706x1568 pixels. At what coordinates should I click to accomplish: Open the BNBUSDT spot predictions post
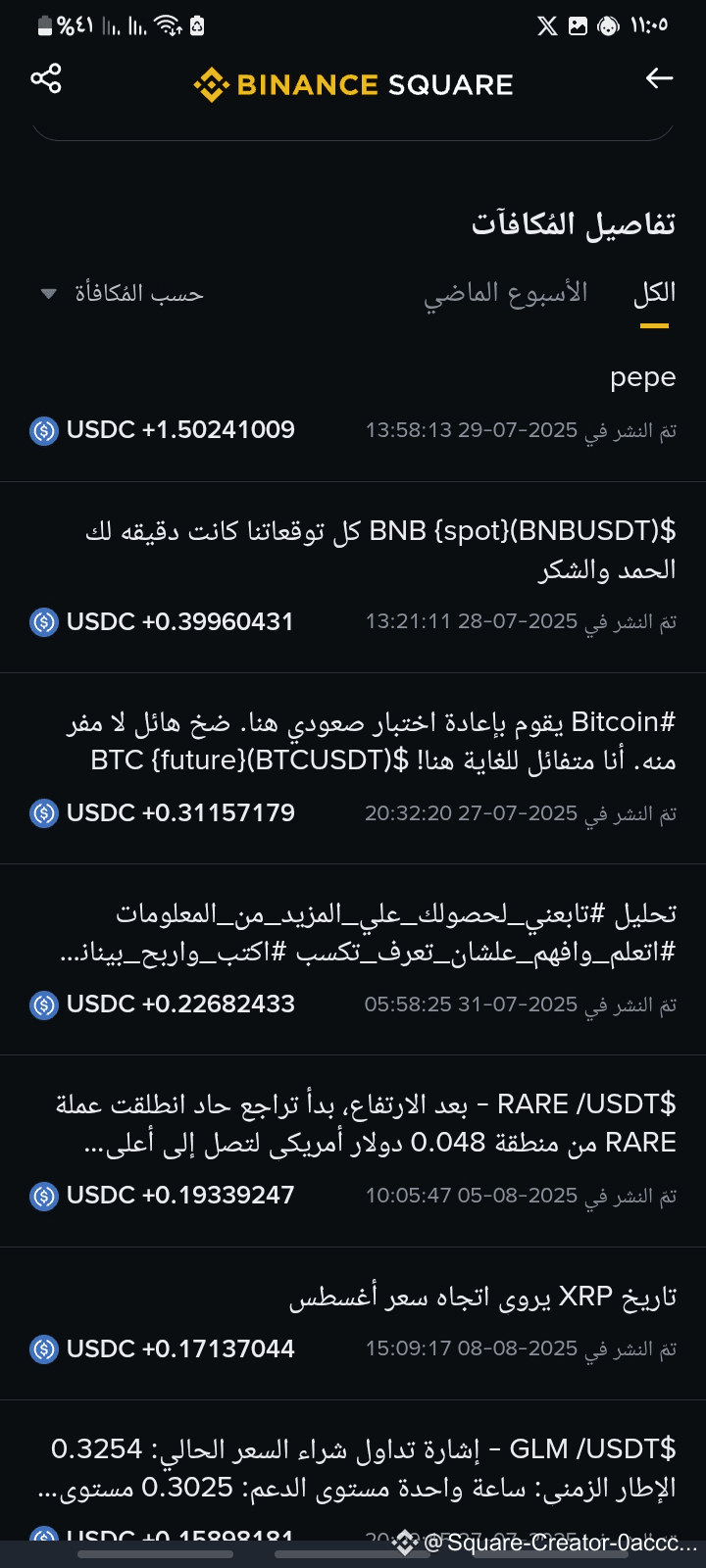(353, 577)
